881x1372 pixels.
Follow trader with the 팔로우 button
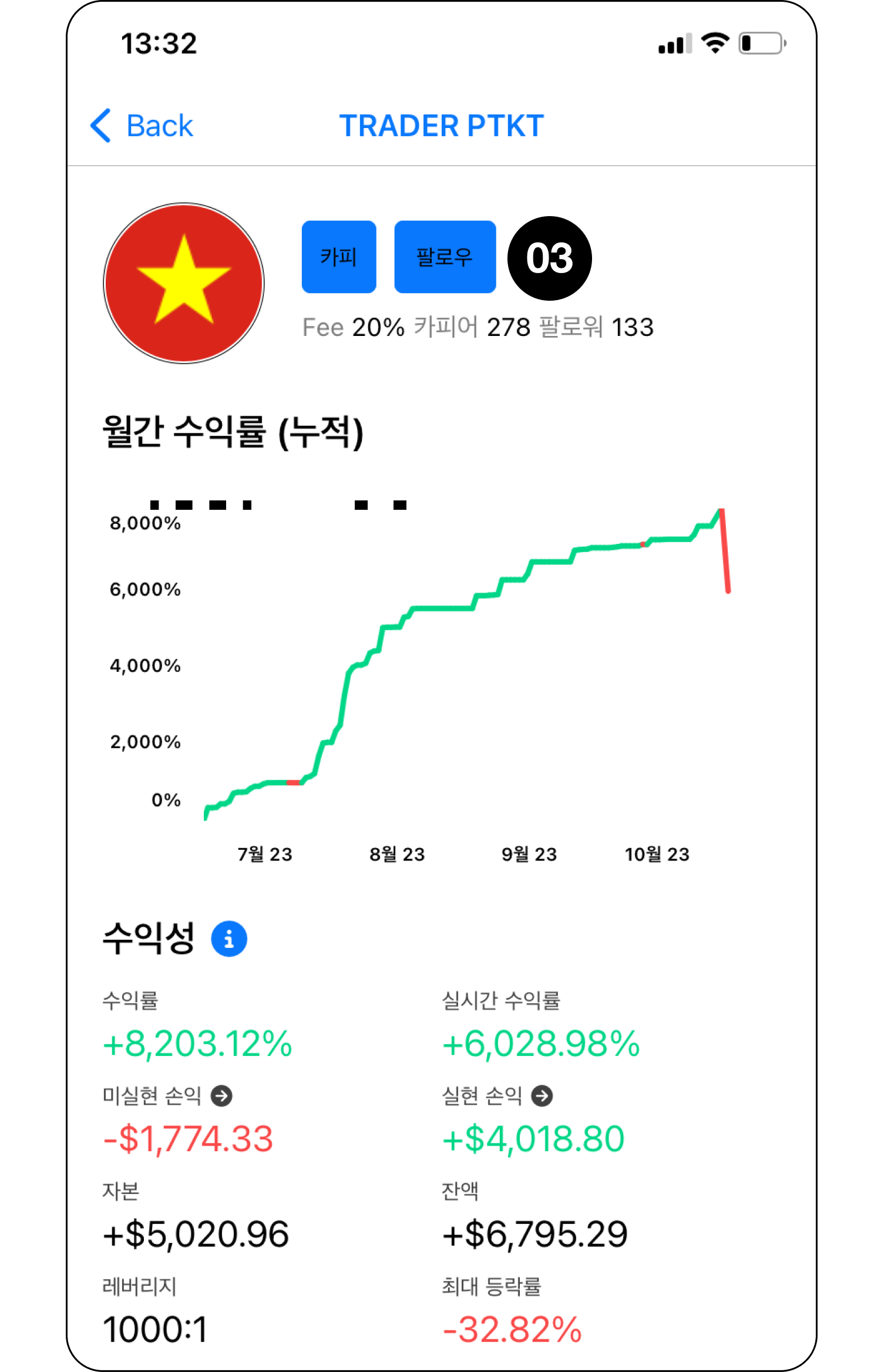(x=445, y=257)
